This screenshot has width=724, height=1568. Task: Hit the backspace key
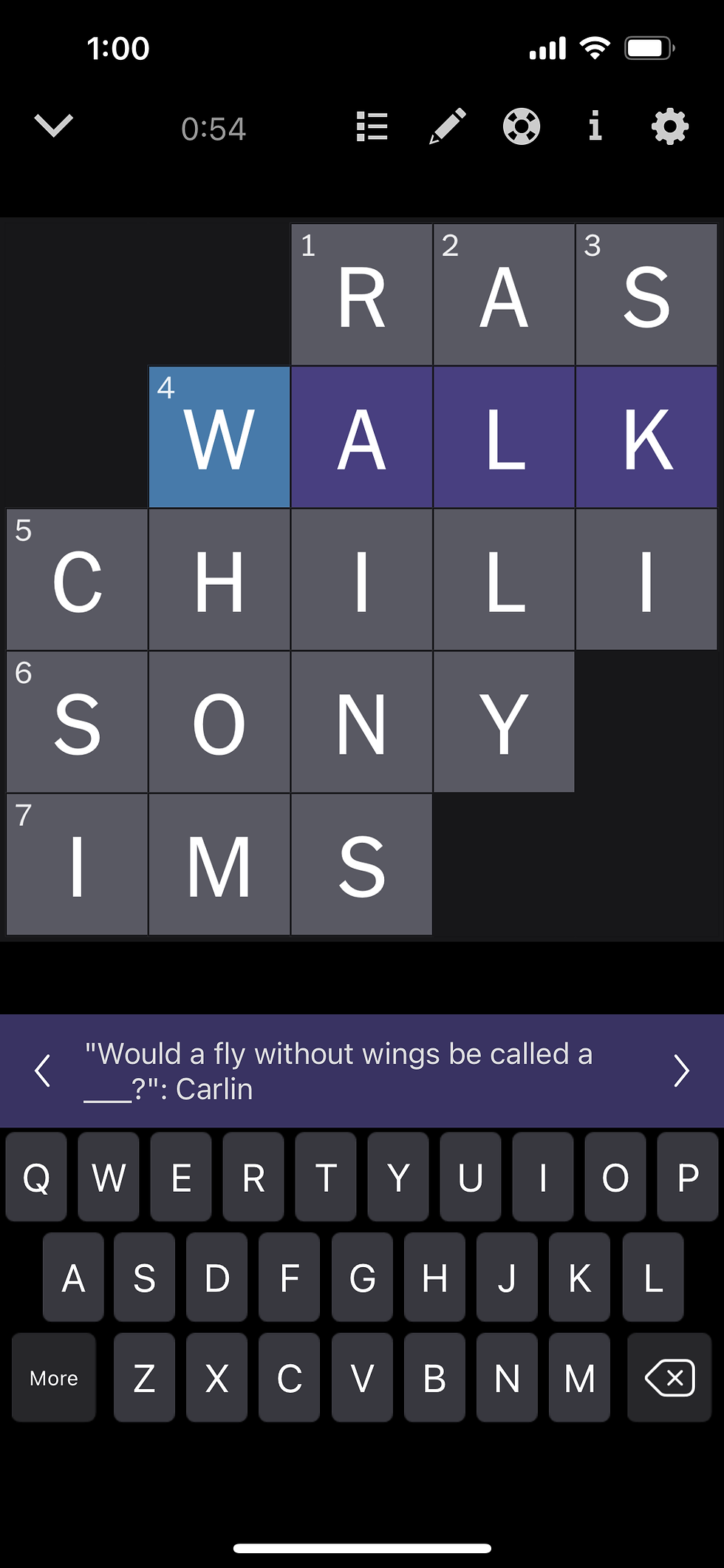pyautogui.click(x=669, y=1378)
